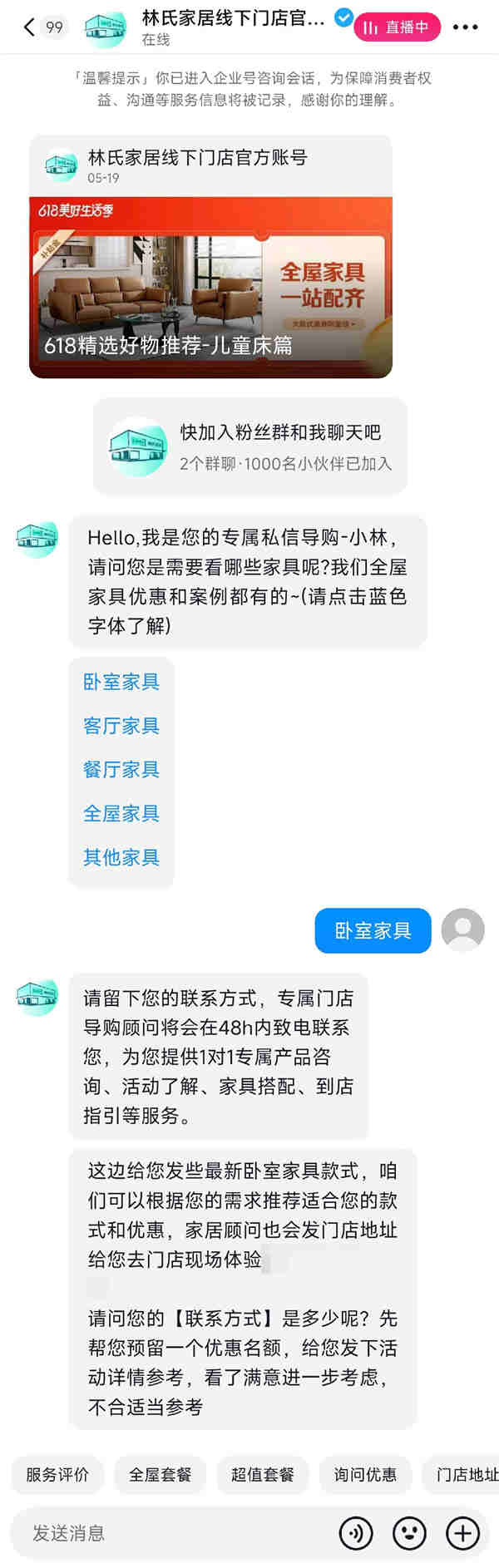Open the store account's avatar in the header
Screen dimensions: 499x1568
coord(106,27)
